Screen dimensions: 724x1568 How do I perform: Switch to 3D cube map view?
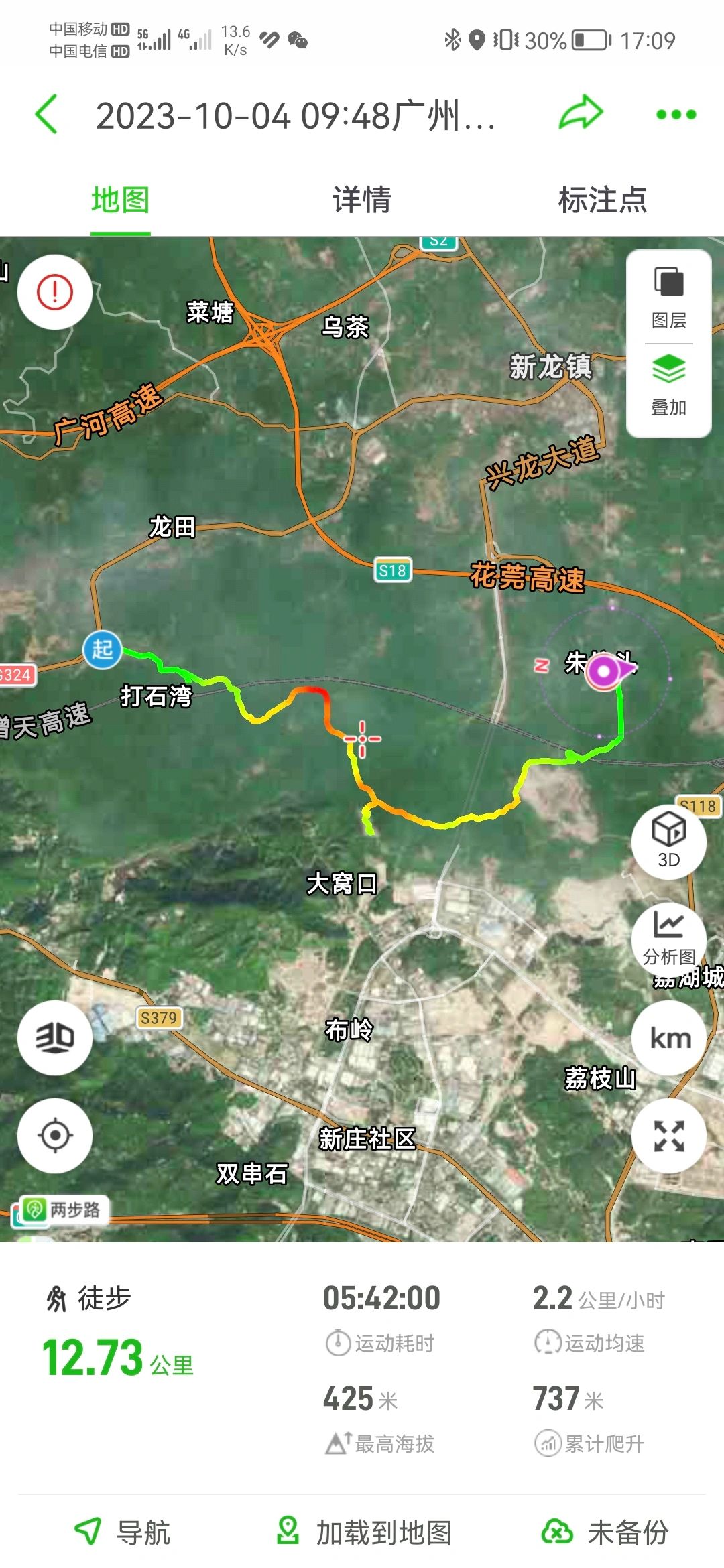click(x=668, y=842)
